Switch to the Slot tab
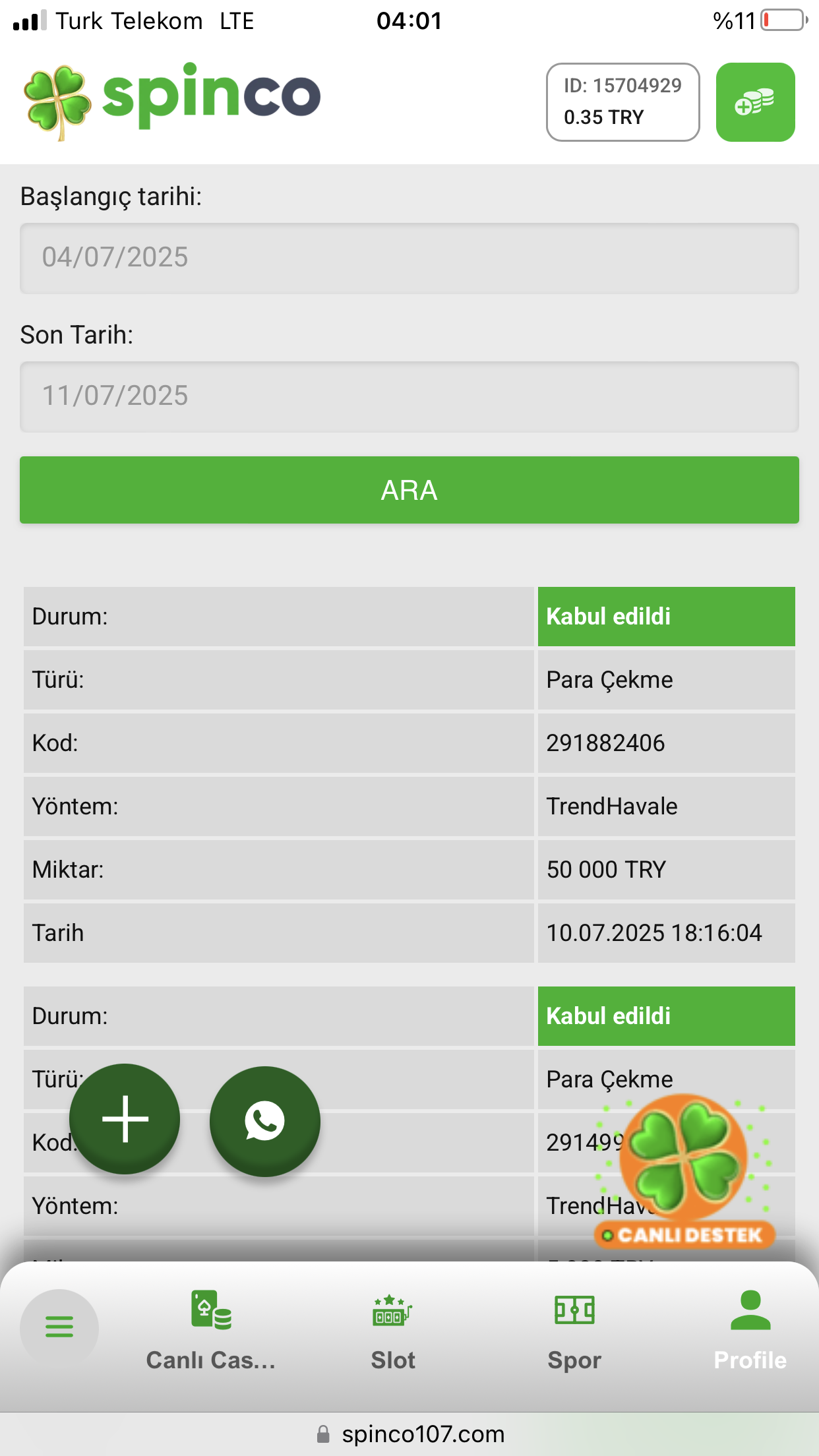Viewport: 819px width, 1456px height. click(x=393, y=1331)
